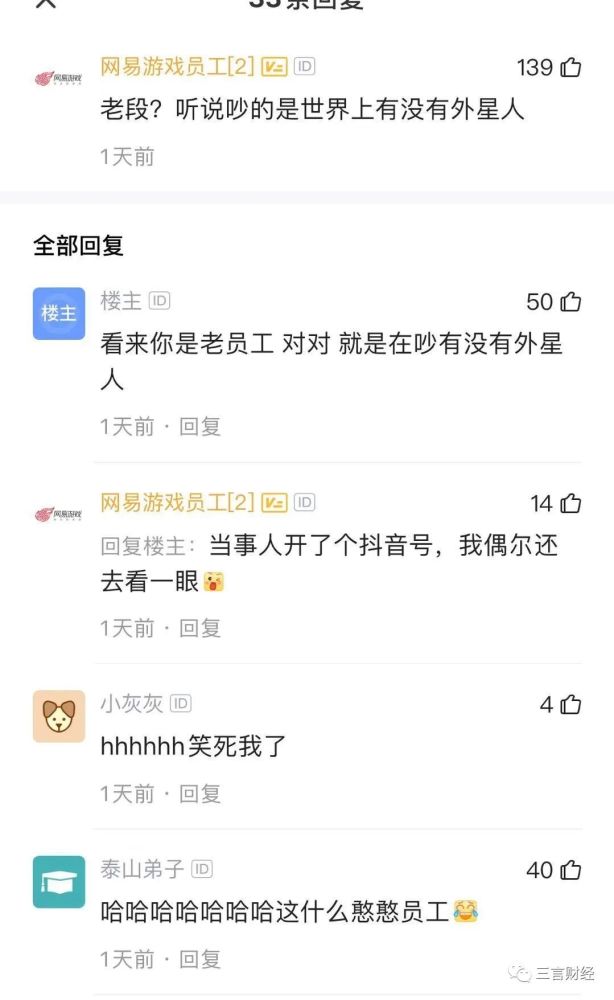The image size is (614, 1000).
Task: Like the top comment with 139 likes
Action: [x=571, y=68]
